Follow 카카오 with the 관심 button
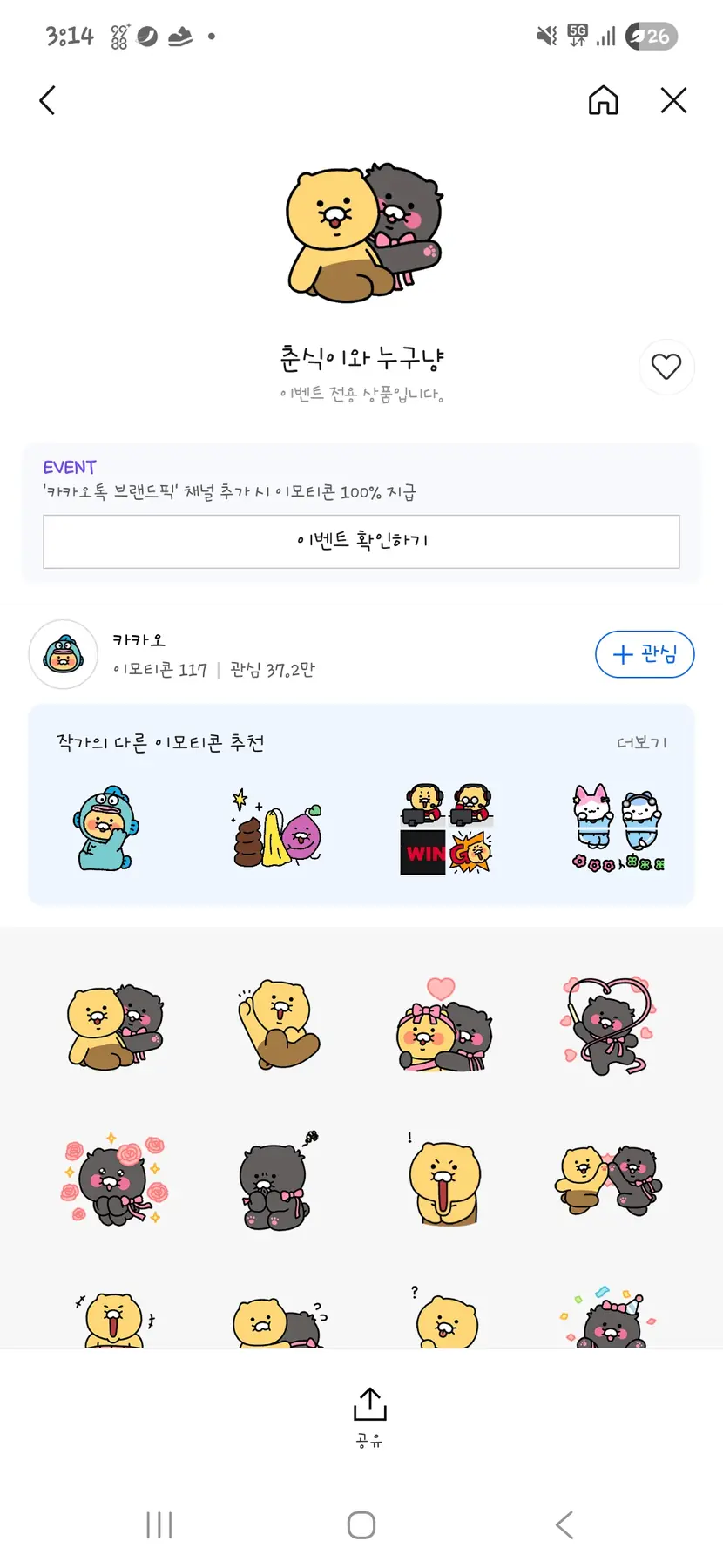 pyautogui.click(x=645, y=654)
